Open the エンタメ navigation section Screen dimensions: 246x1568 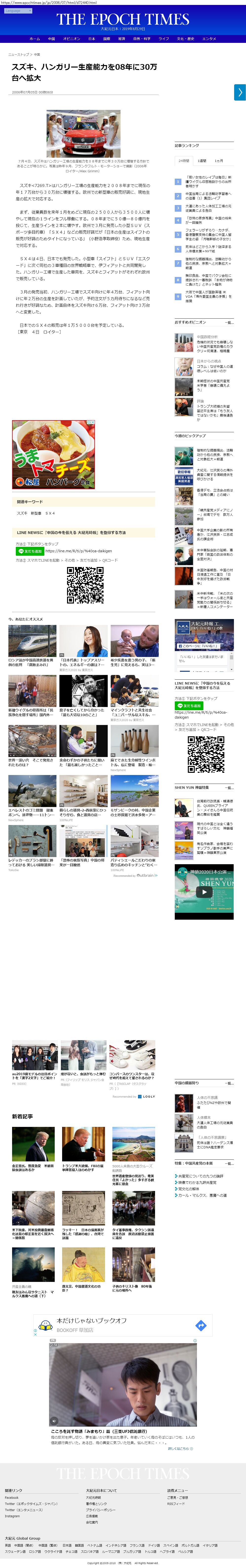coord(209,38)
